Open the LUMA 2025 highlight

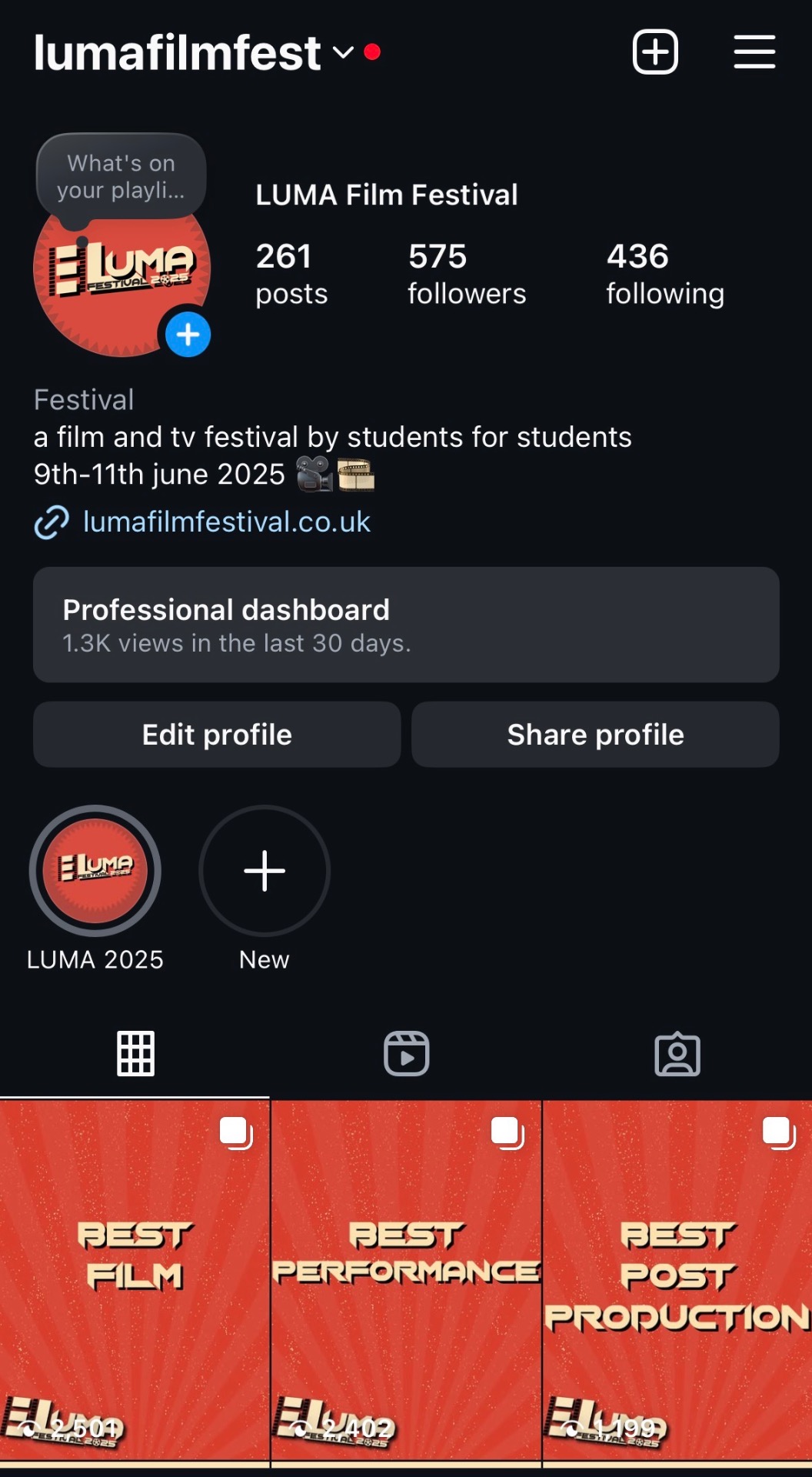95,871
